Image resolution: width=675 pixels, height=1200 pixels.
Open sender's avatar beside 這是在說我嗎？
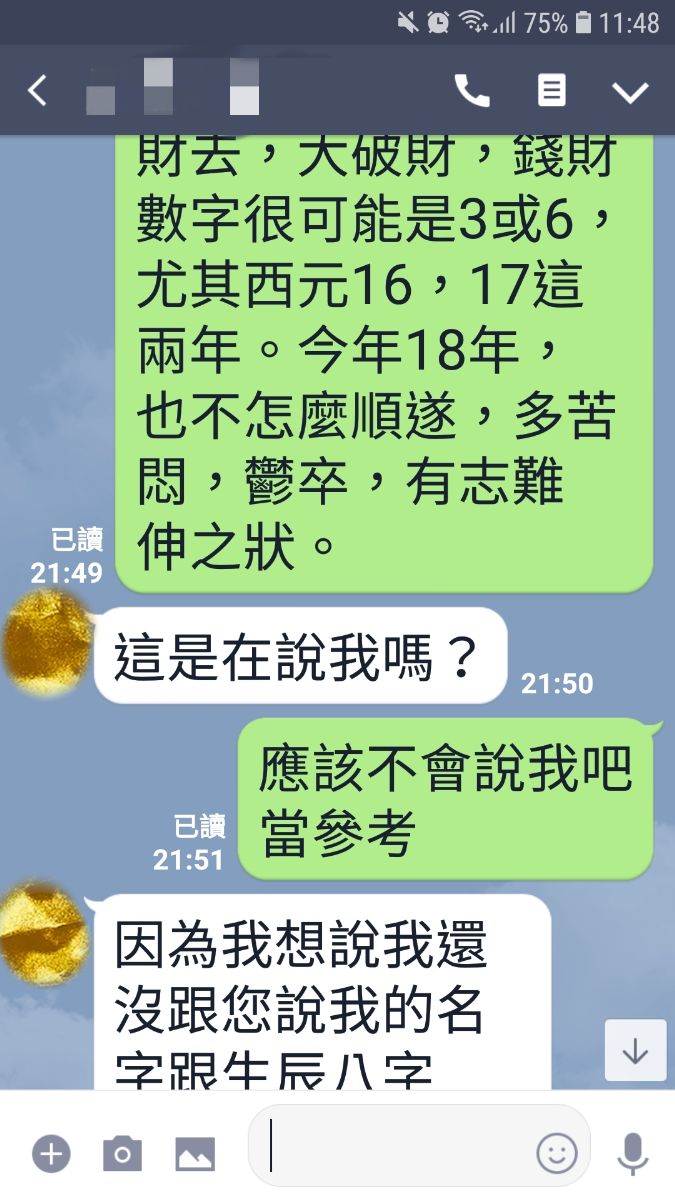click(x=45, y=644)
